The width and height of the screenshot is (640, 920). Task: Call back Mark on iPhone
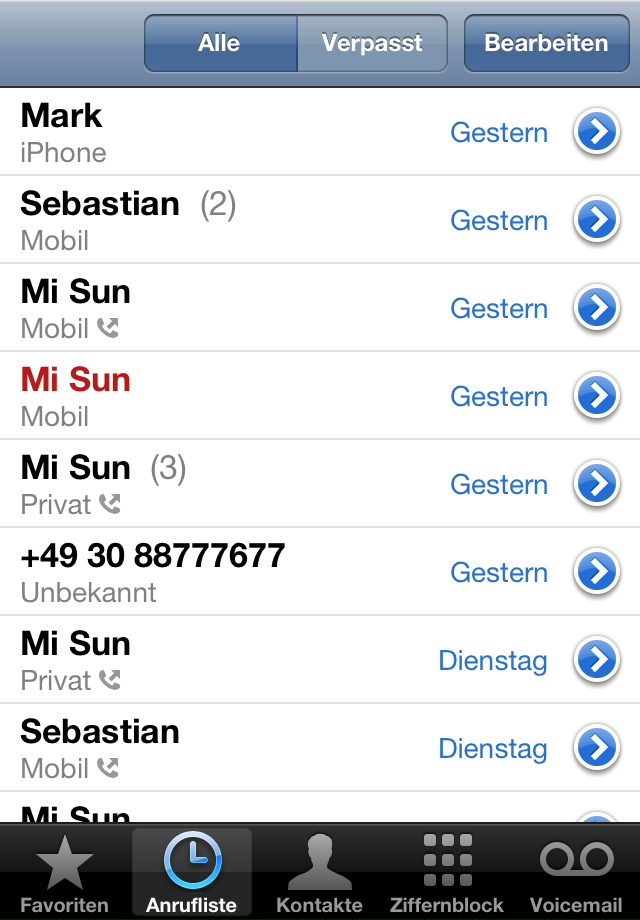pyautogui.click(x=200, y=133)
